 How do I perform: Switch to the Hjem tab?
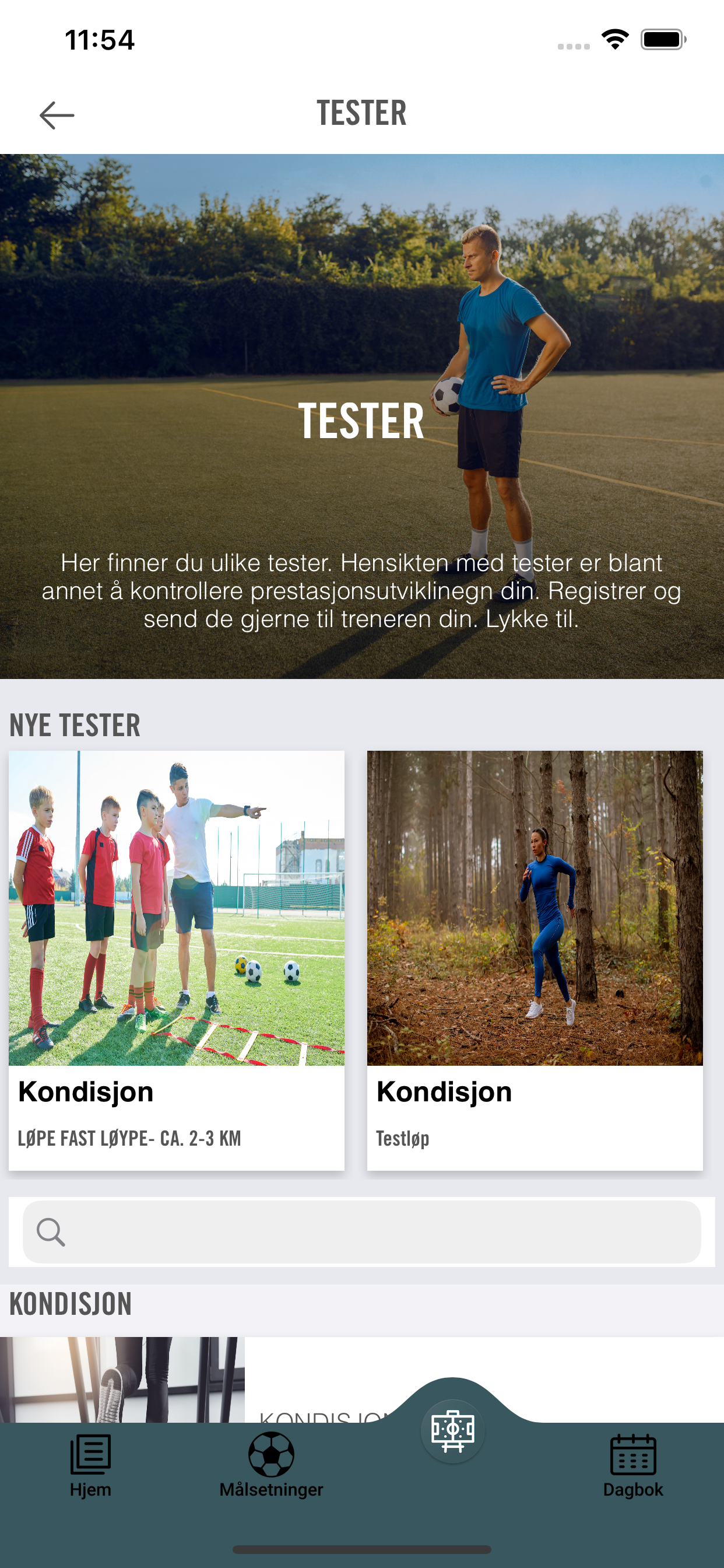(x=90, y=1465)
